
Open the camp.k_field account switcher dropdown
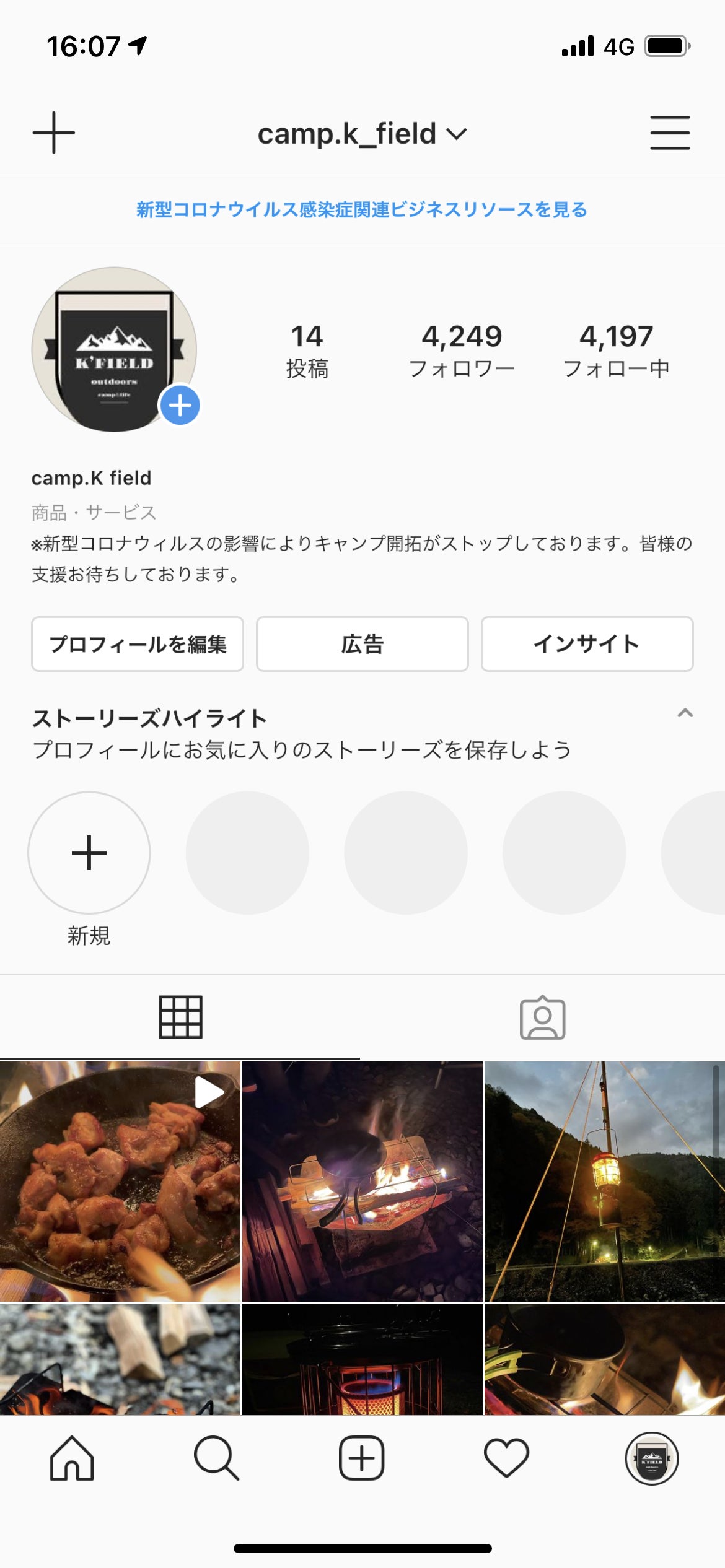point(361,134)
